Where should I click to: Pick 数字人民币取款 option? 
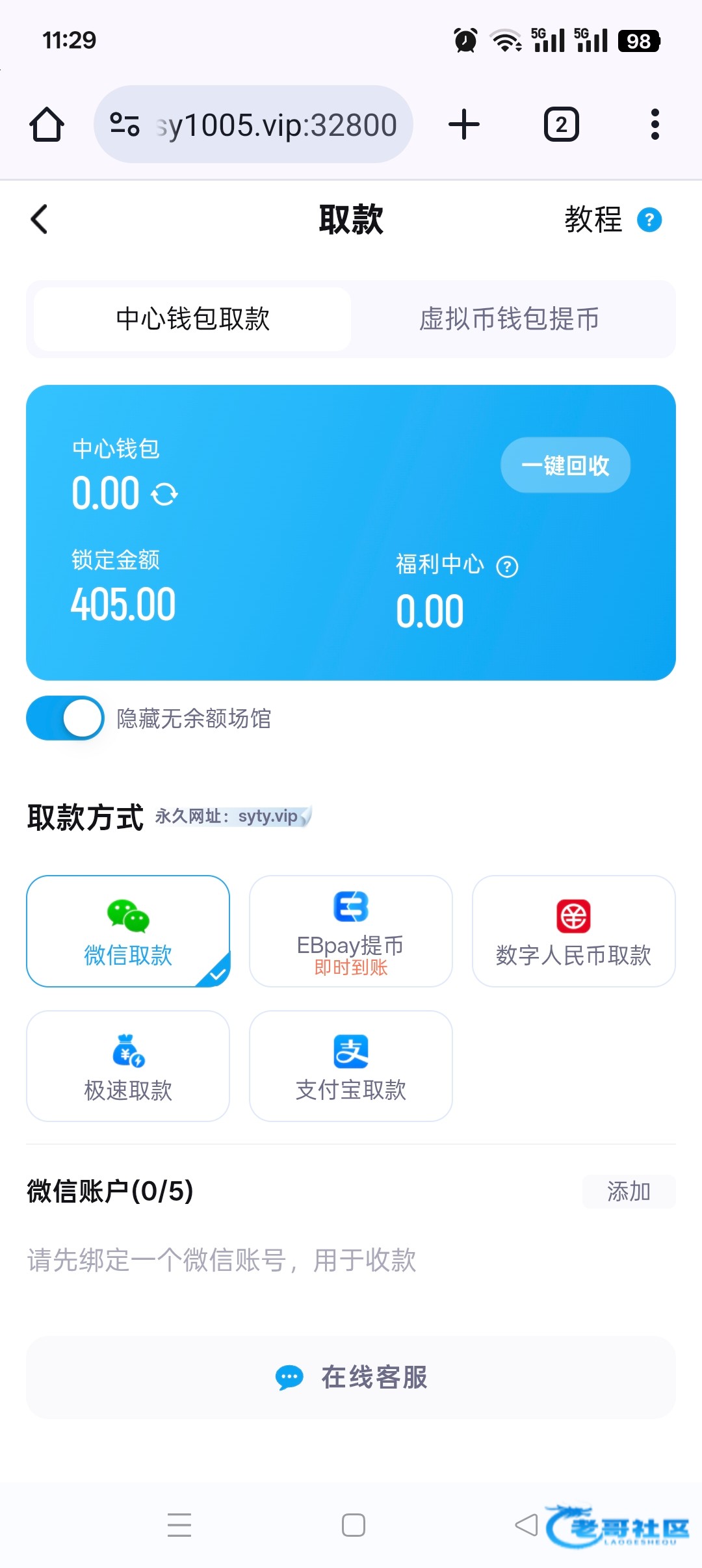click(x=574, y=931)
